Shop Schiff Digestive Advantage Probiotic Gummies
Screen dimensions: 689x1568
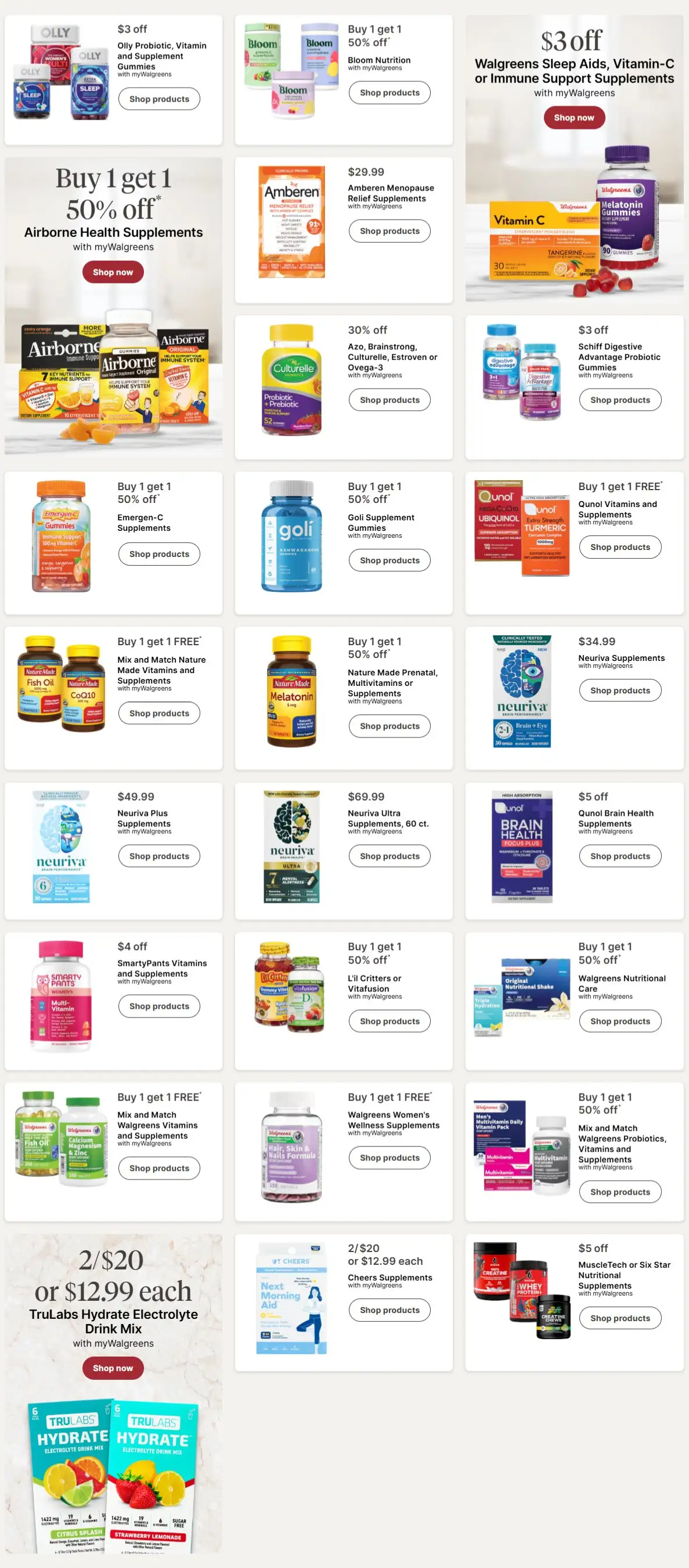pyautogui.click(x=619, y=400)
